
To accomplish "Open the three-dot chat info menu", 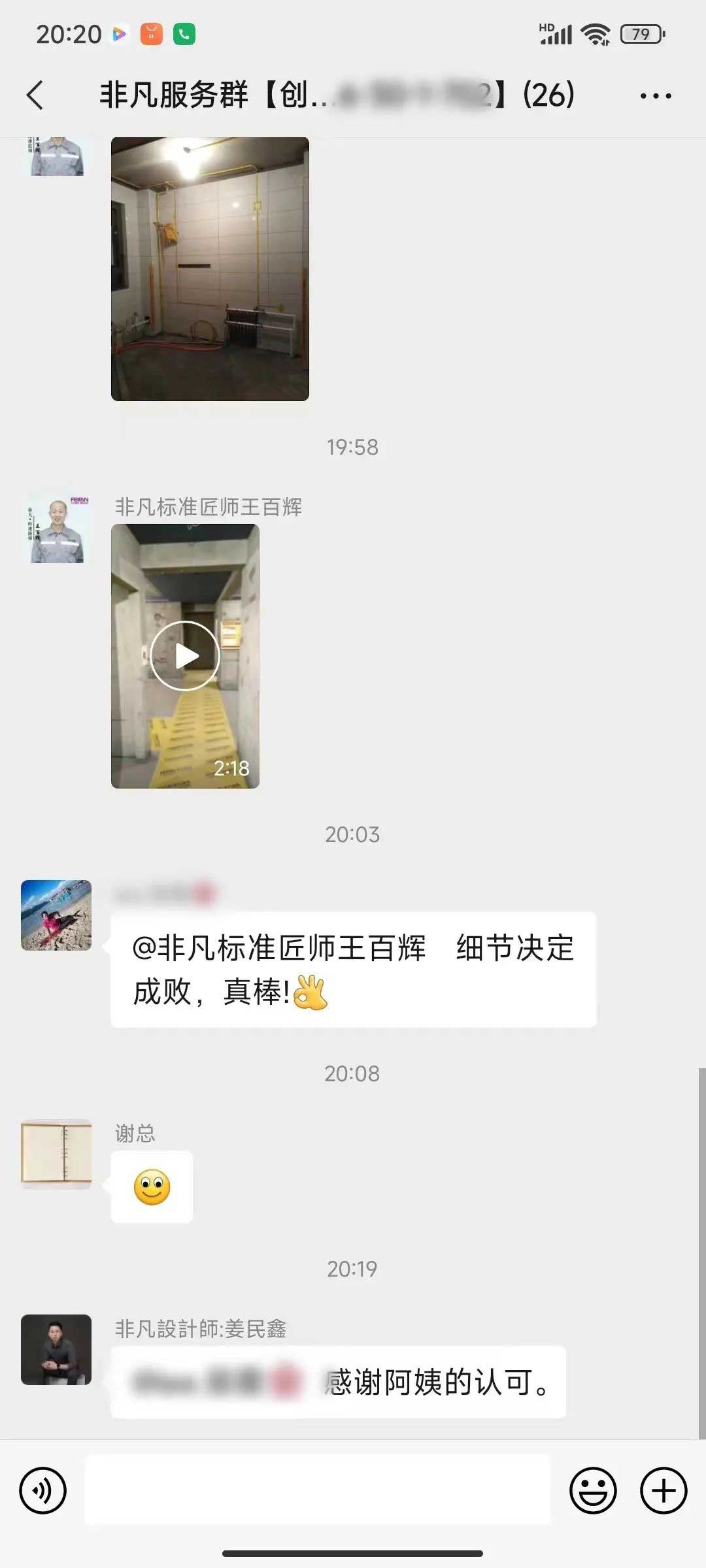I will [655, 95].
